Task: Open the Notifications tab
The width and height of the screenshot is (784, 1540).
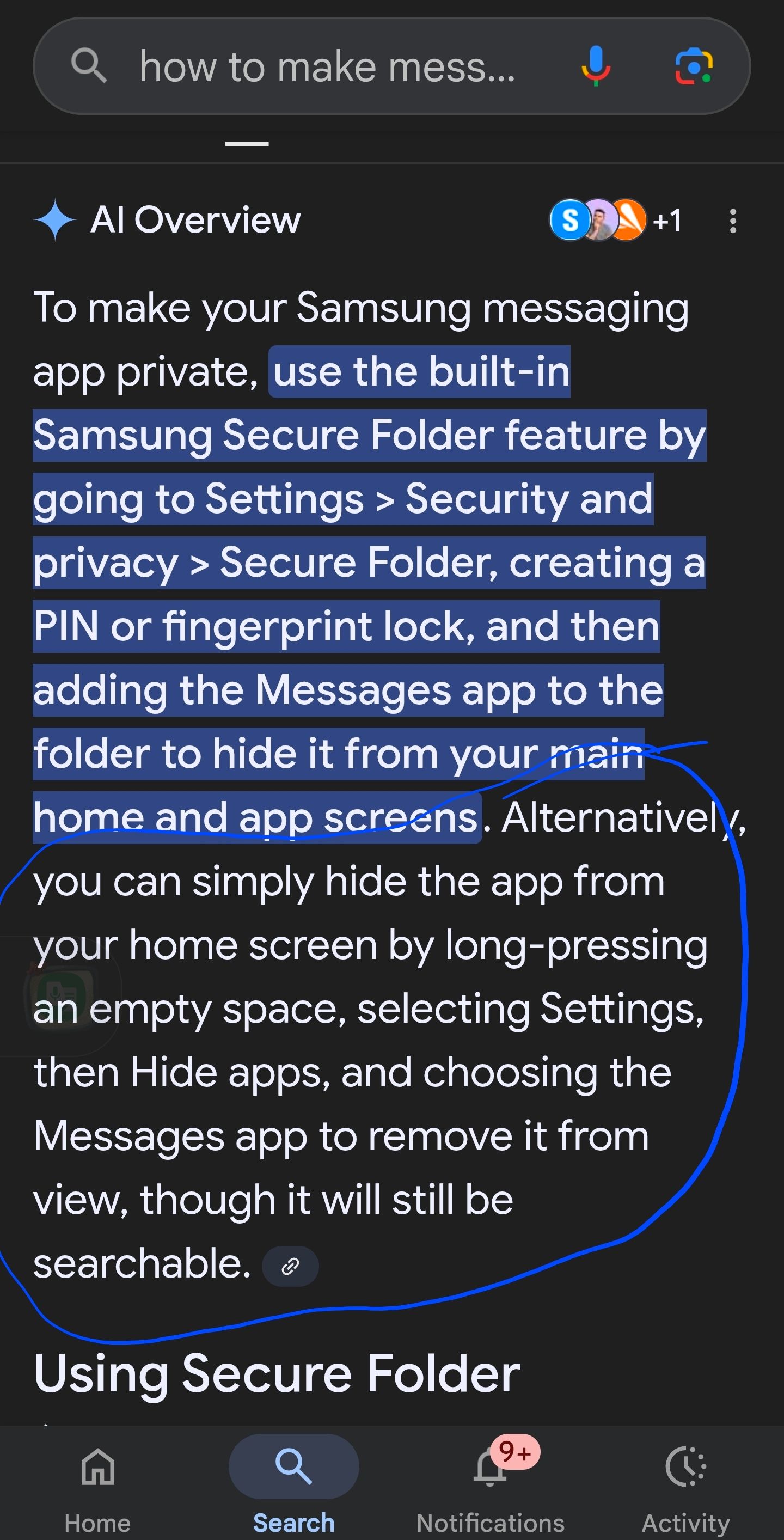Action: pos(490,1484)
